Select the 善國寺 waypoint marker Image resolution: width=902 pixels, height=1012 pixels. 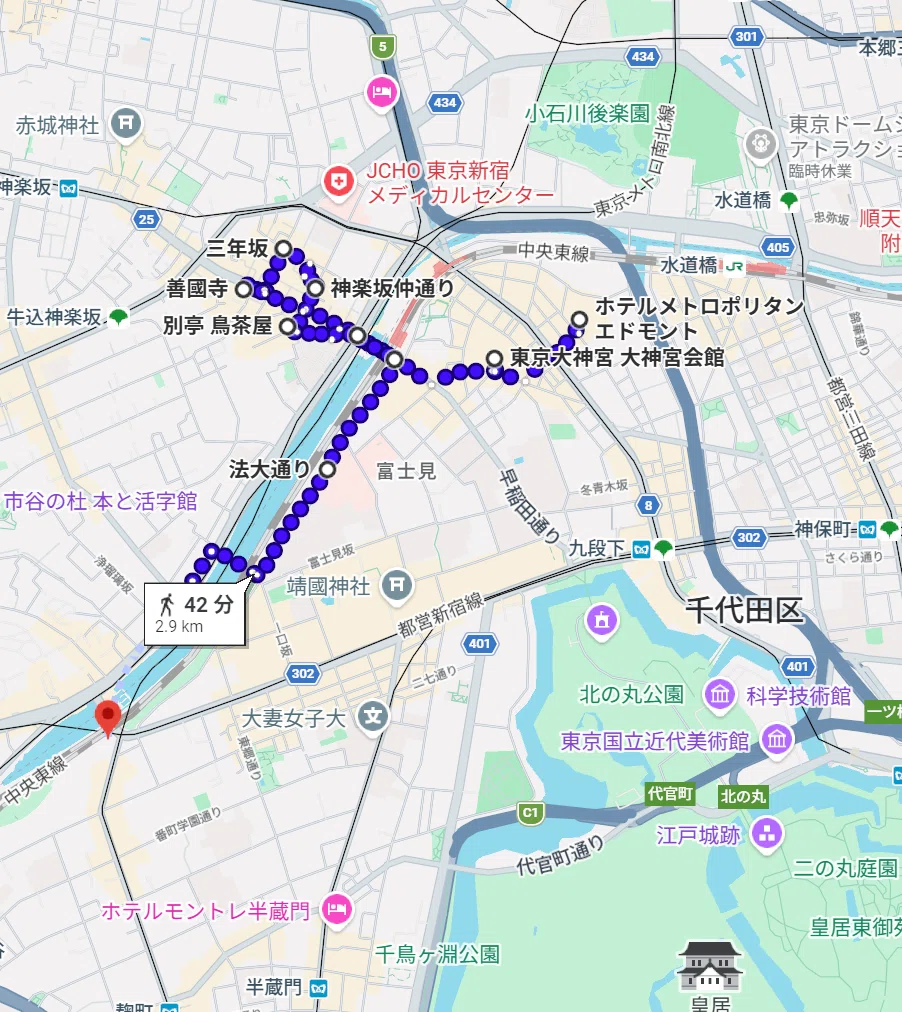244,288
